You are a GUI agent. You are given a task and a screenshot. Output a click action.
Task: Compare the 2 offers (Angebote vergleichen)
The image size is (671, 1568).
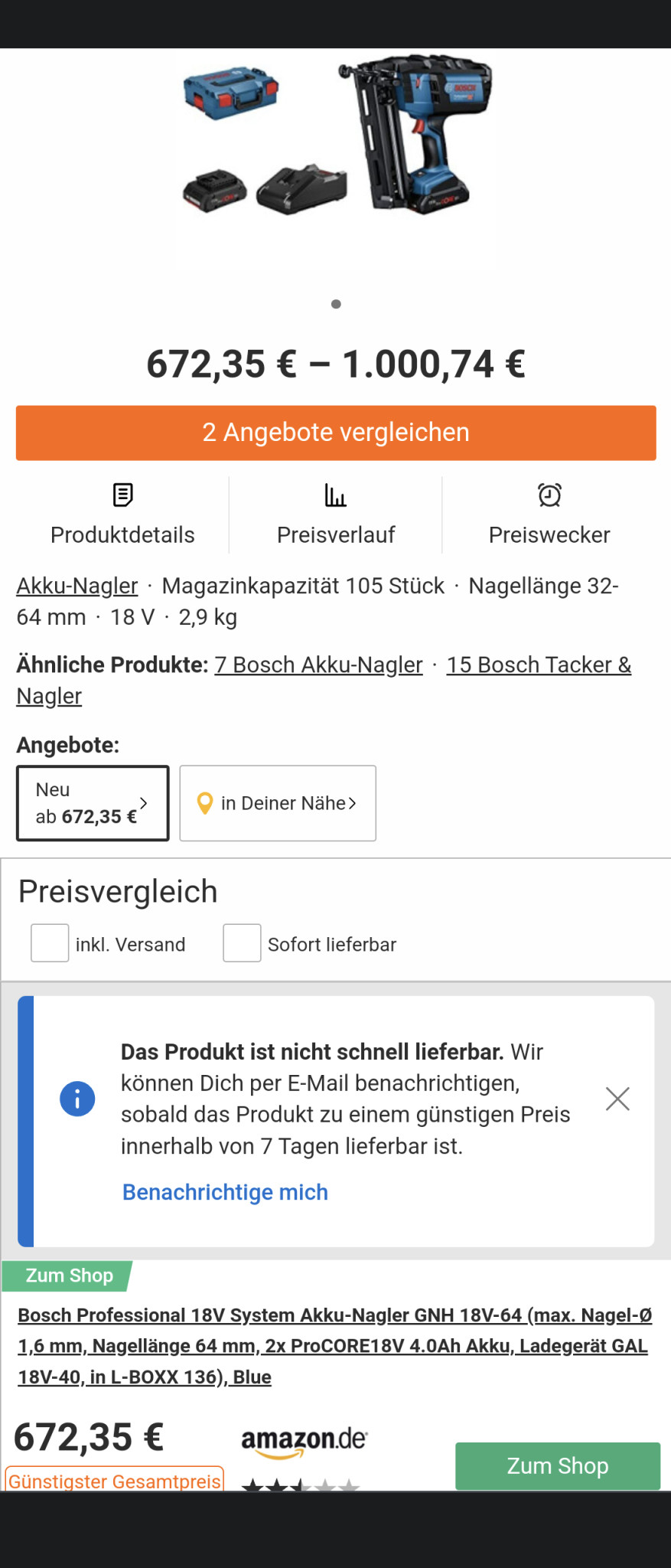335,433
